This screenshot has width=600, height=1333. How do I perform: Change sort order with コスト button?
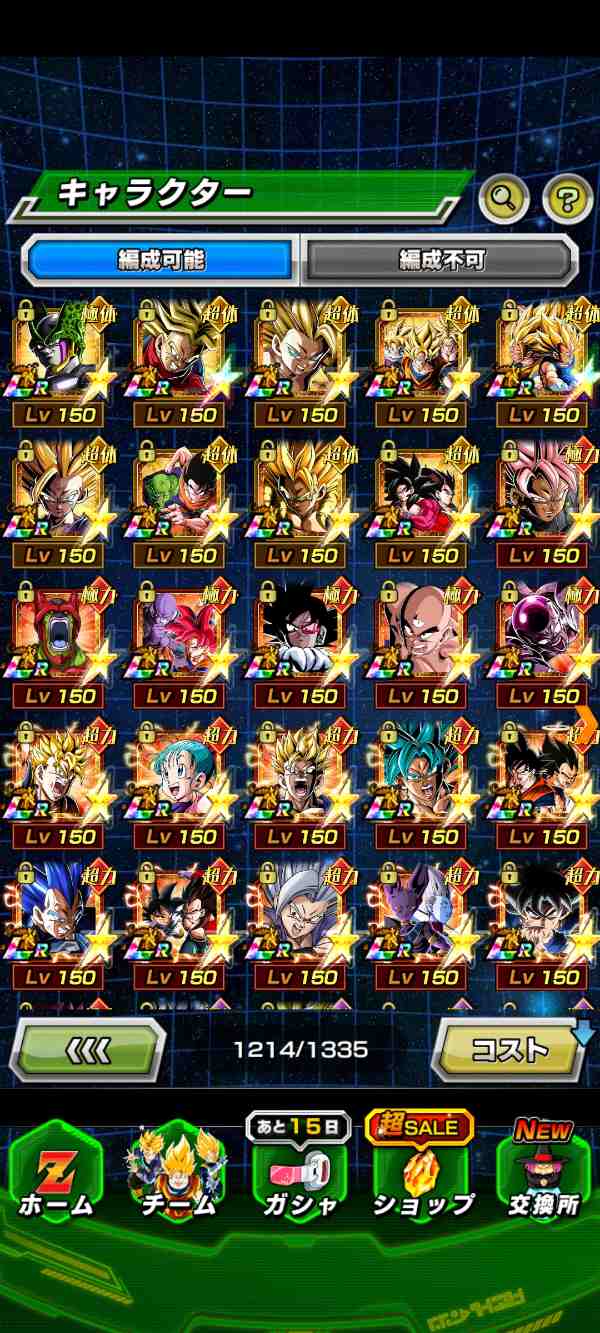(x=511, y=1049)
